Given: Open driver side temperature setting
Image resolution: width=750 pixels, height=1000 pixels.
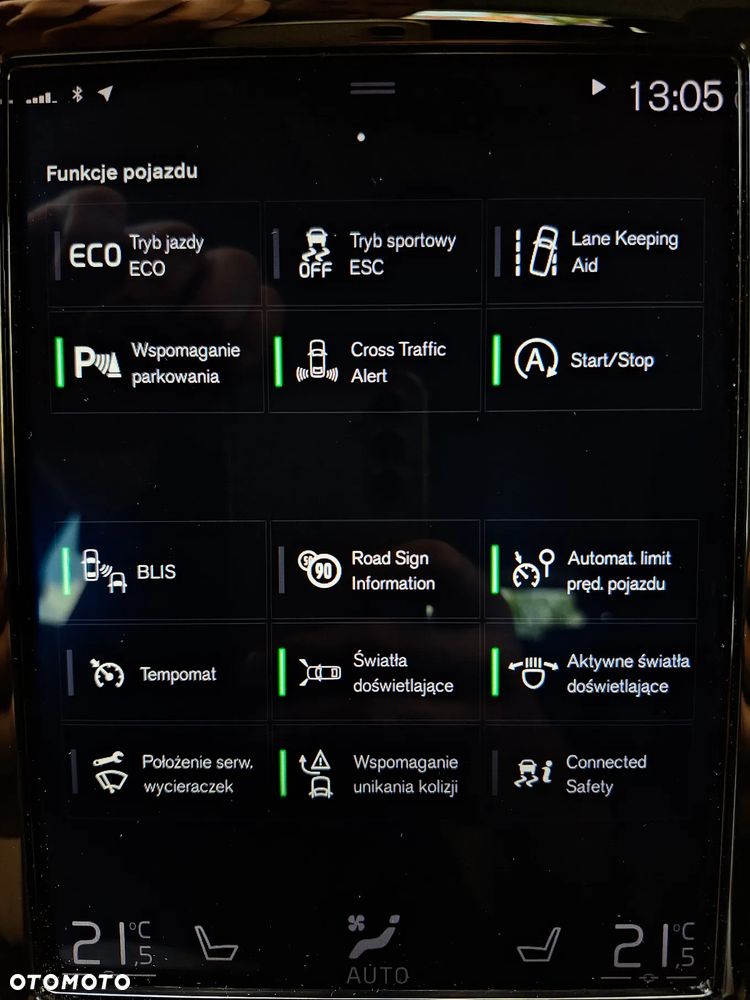Looking at the screenshot, I should point(112,945).
